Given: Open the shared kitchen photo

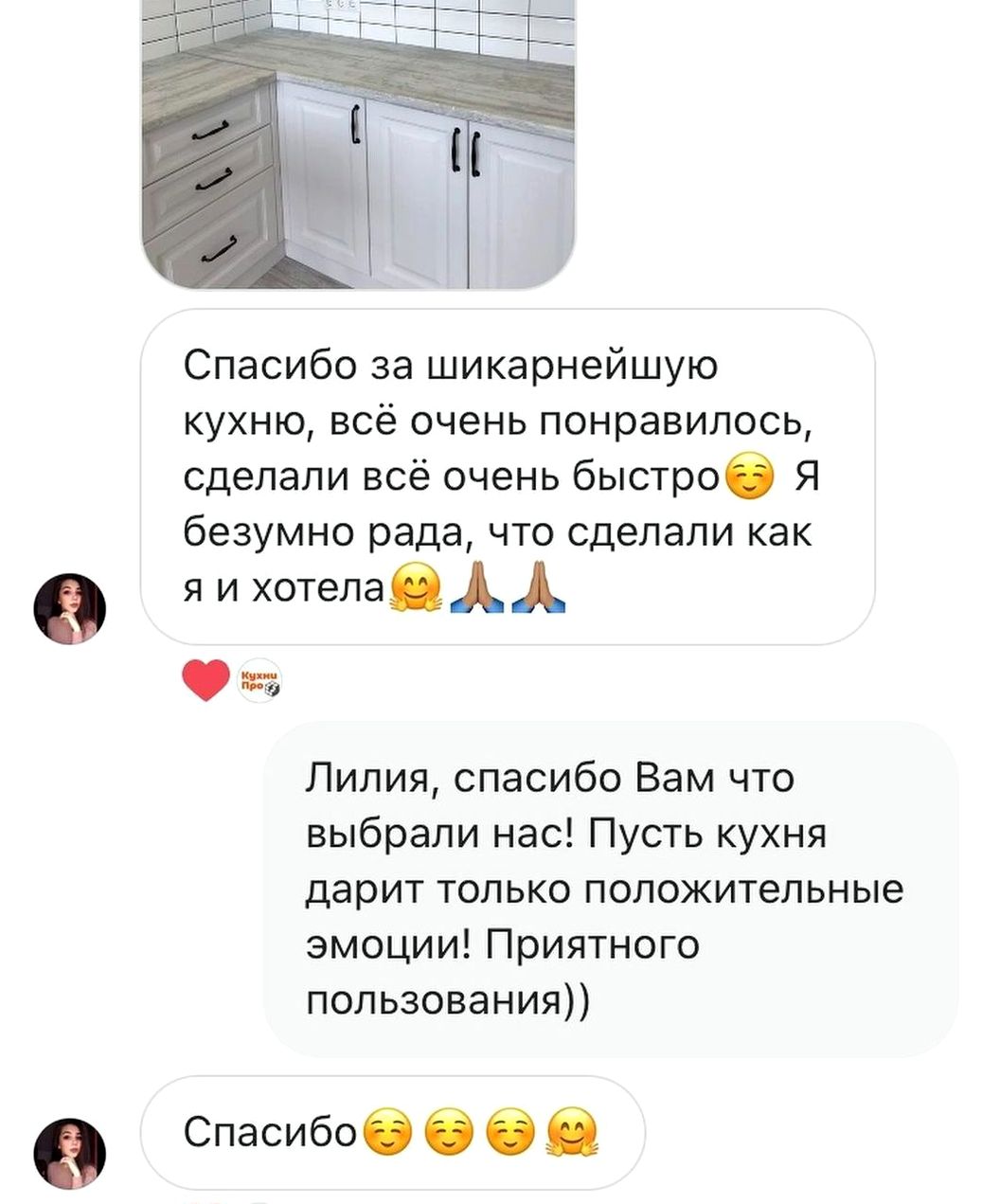Looking at the screenshot, I should tap(358, 142).
